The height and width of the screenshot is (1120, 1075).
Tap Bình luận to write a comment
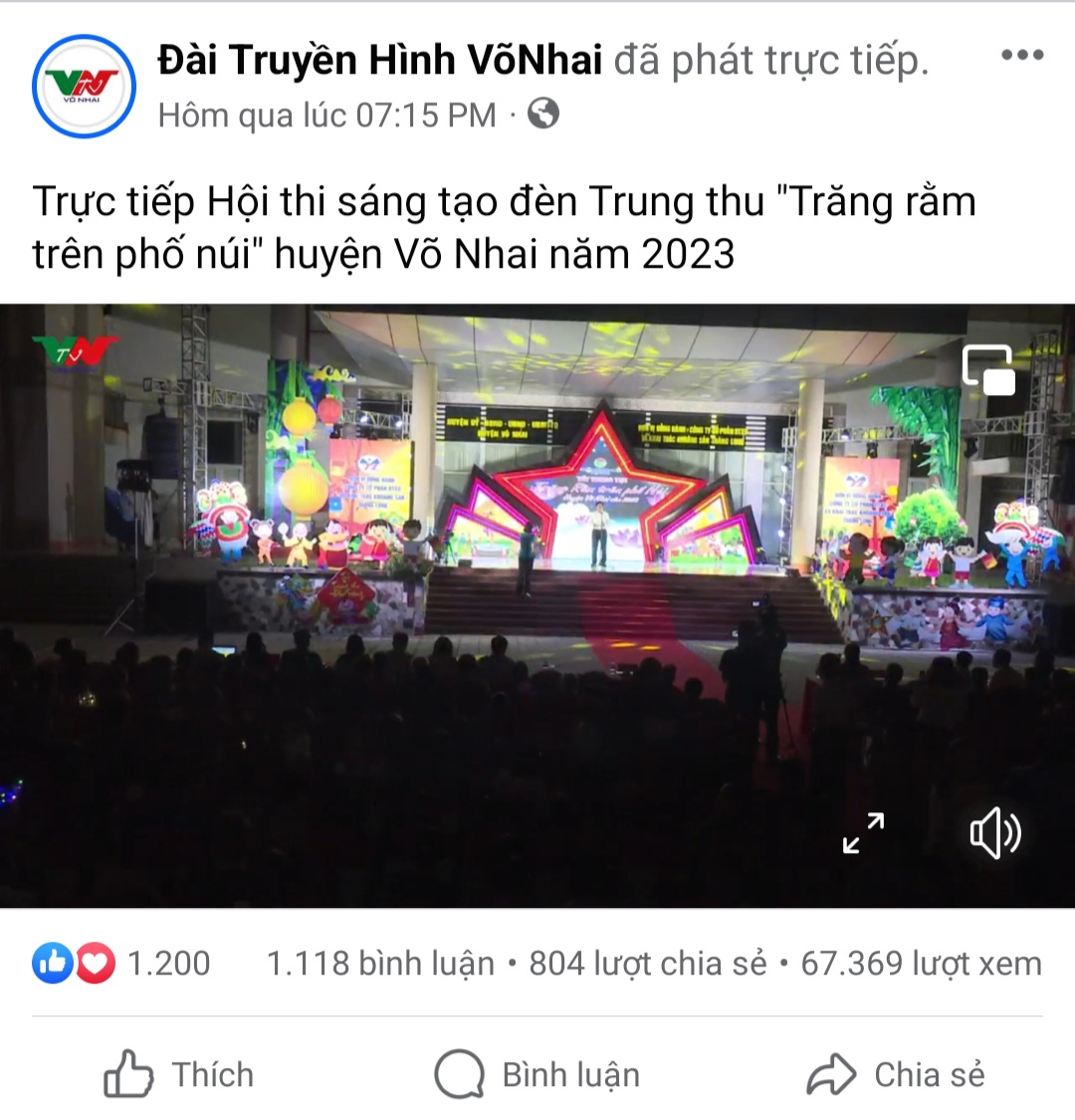(537, 1075)
